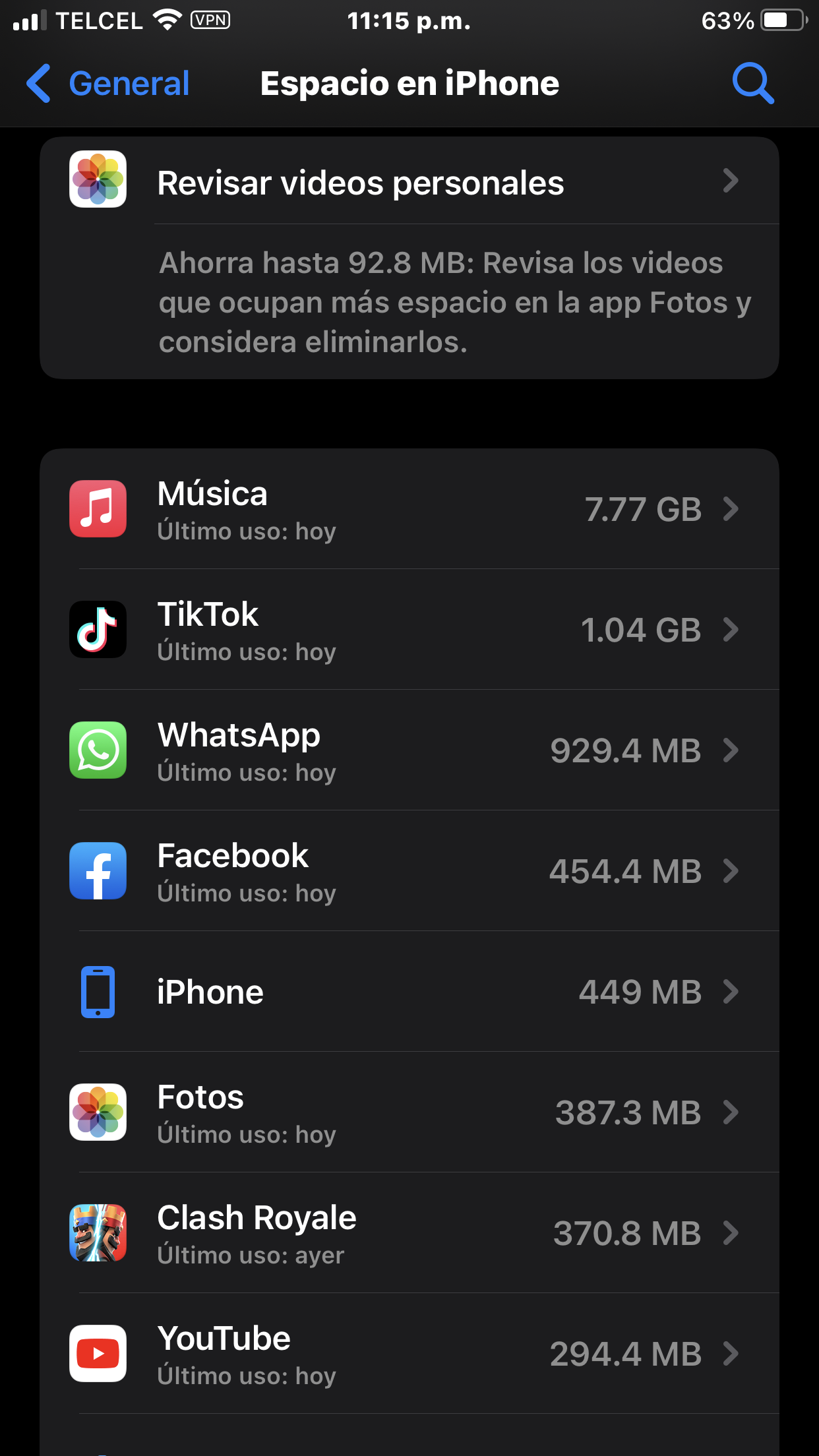Open Música storage details
Viewport: 819px width, 1456px height.
[x=409, y=509]
